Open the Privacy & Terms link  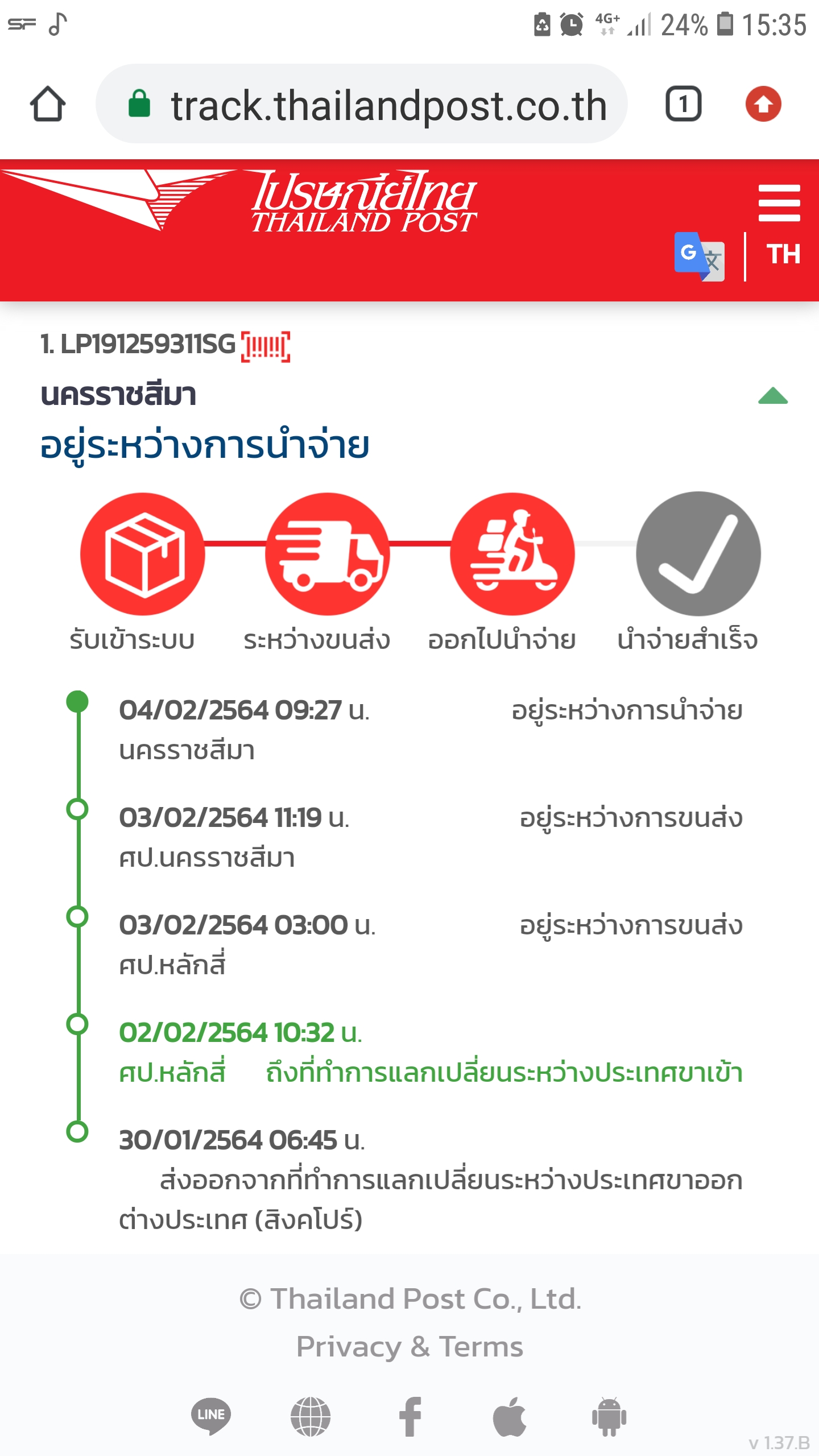pos(409,1346)
